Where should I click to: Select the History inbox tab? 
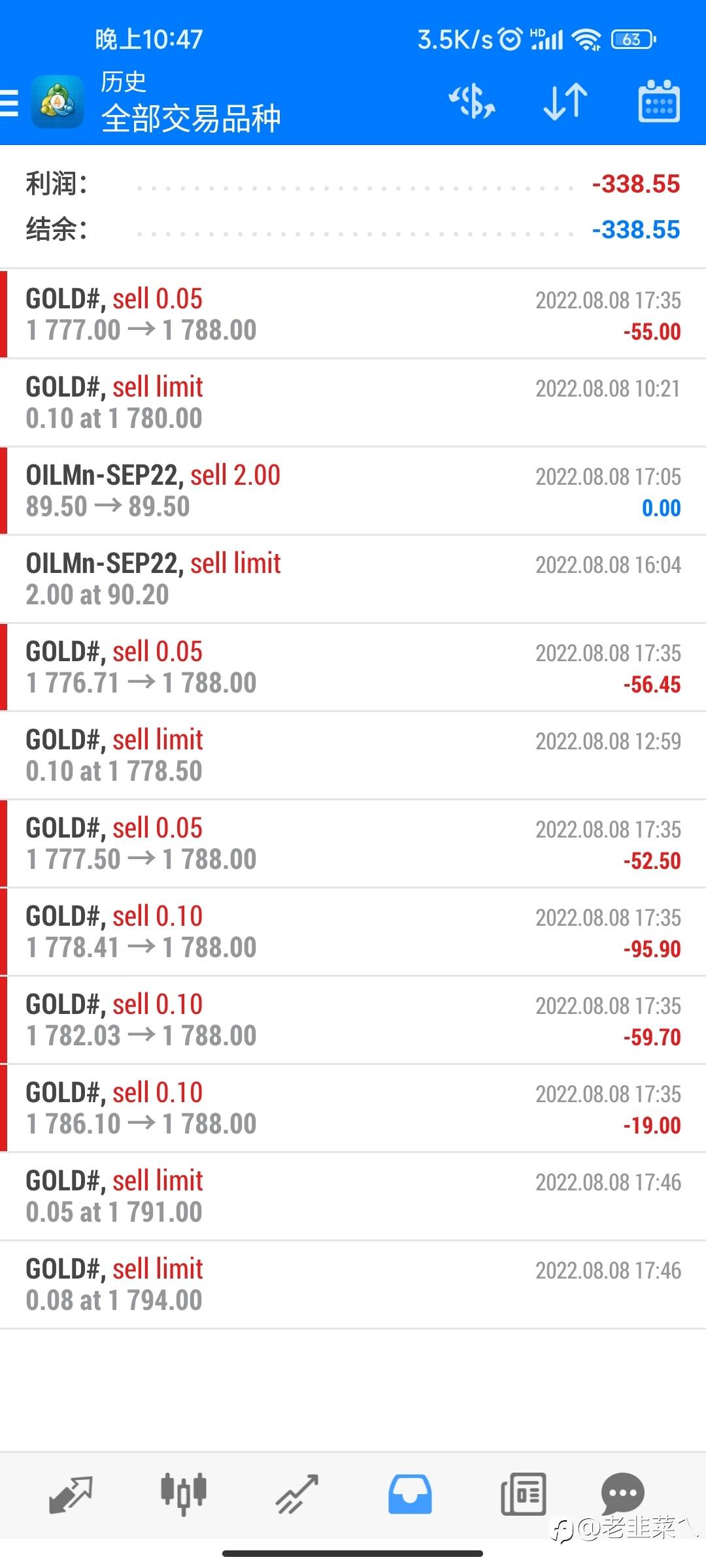click(x=410, y=1494)
